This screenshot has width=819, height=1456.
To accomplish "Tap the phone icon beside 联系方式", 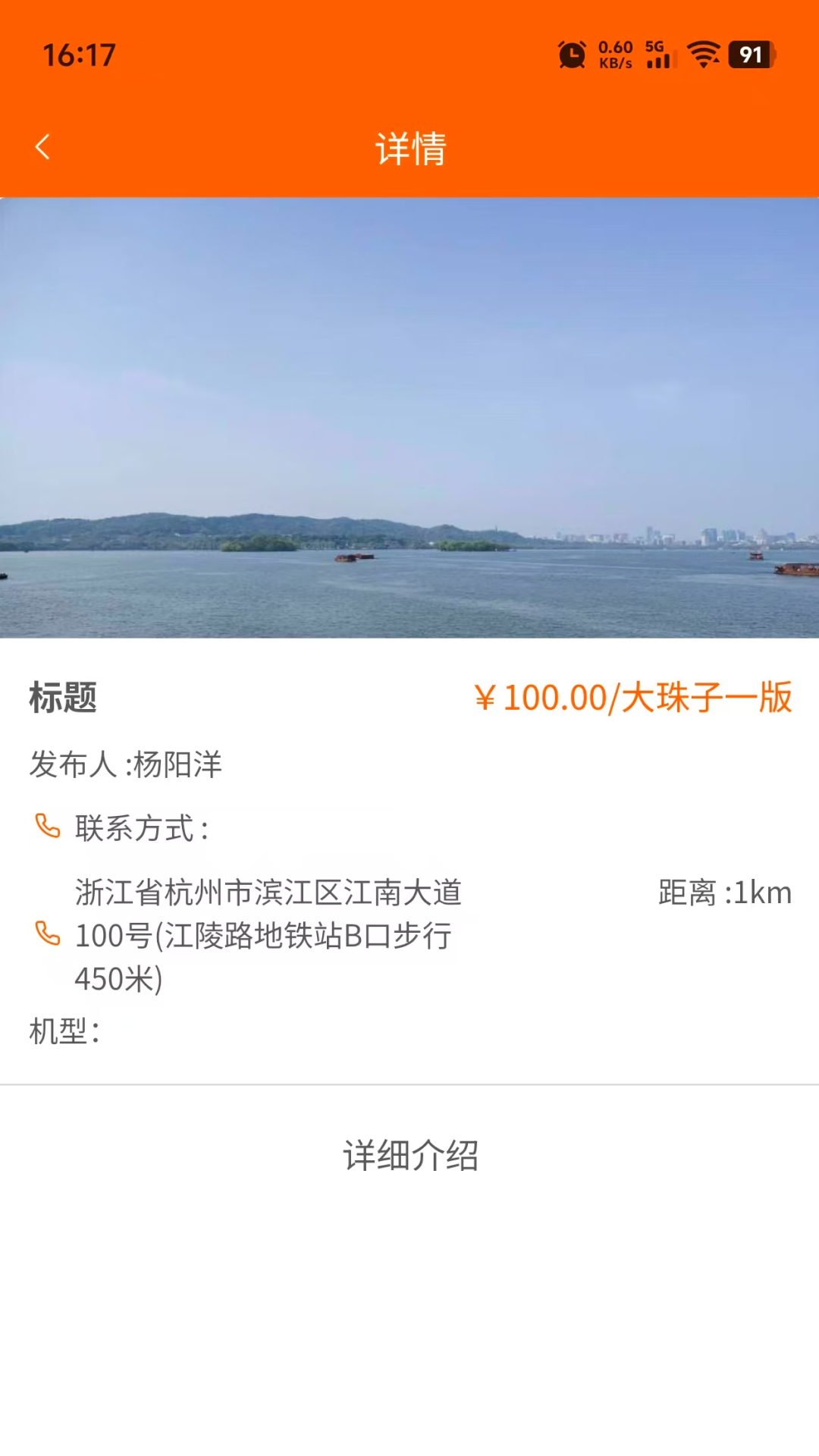I will pos(46,828).
